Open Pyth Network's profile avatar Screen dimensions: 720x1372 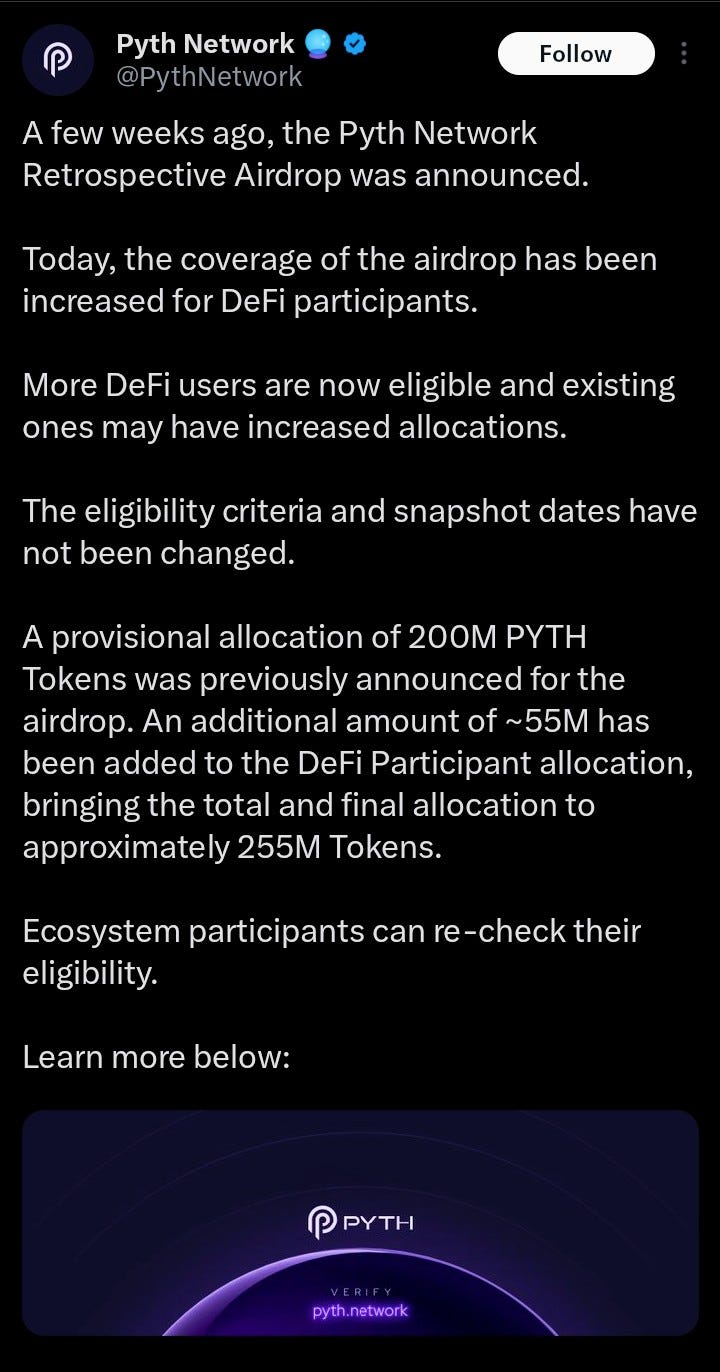pos(56,60)
